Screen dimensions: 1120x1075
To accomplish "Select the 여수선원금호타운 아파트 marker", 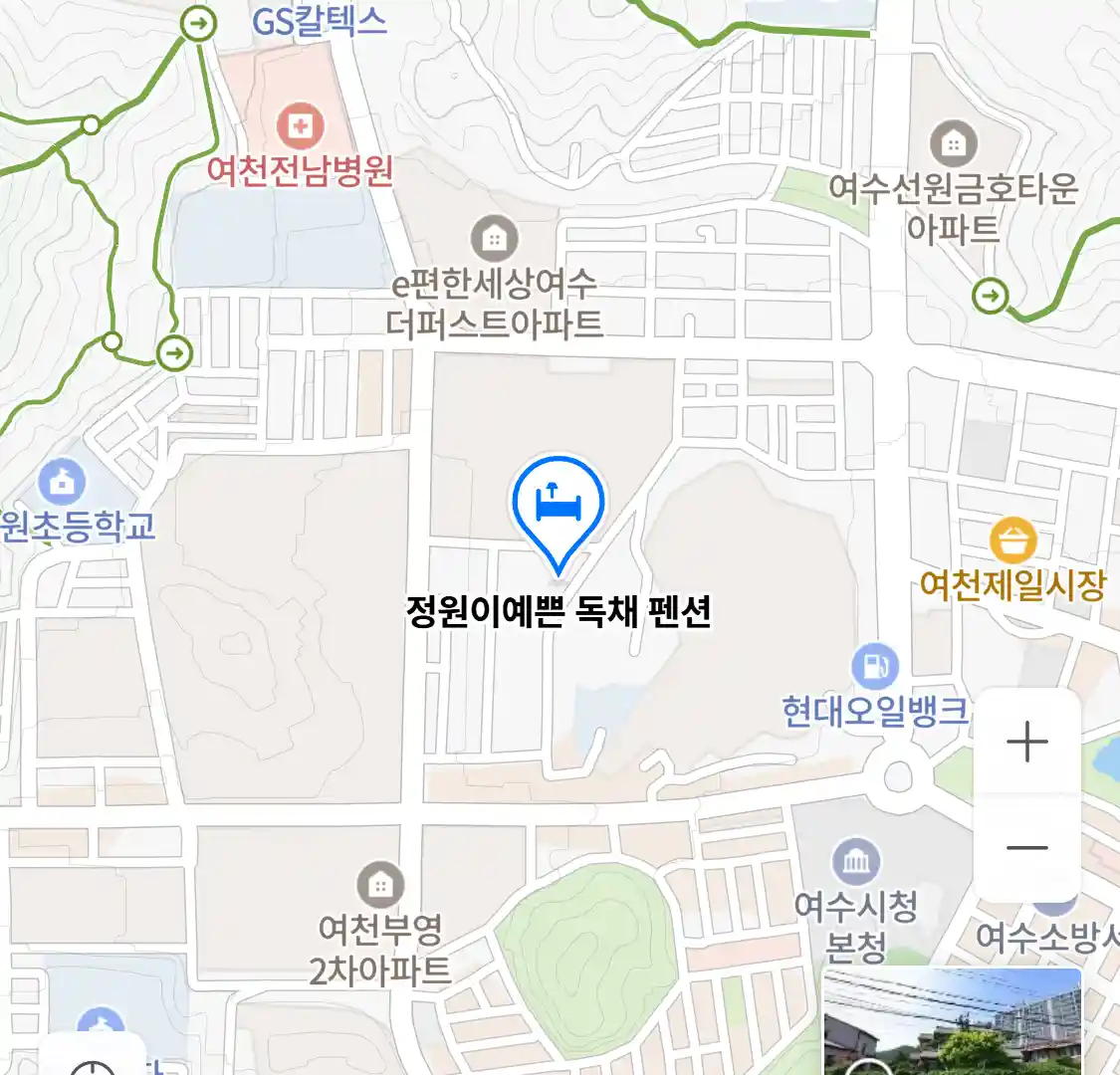I will 954,144.
